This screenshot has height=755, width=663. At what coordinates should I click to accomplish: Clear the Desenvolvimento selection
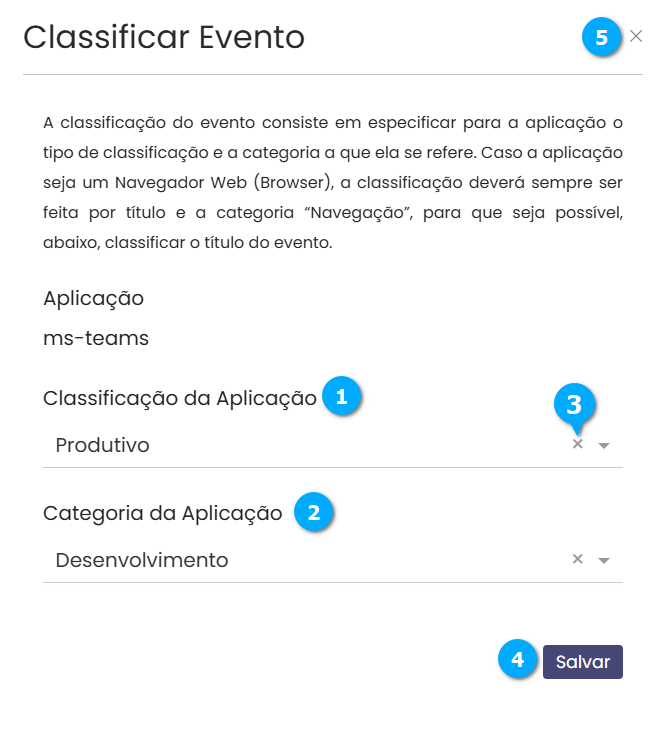click(577, 559)
